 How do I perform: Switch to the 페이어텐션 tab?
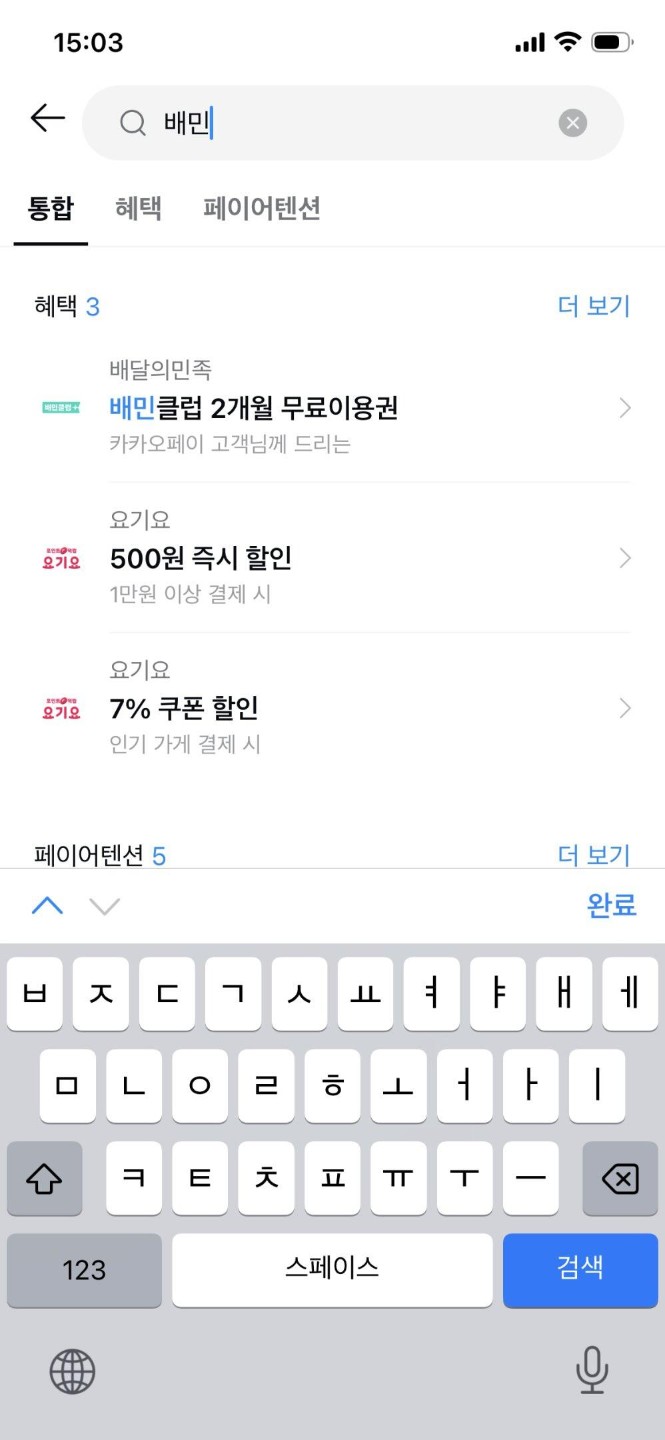[261, 208]
